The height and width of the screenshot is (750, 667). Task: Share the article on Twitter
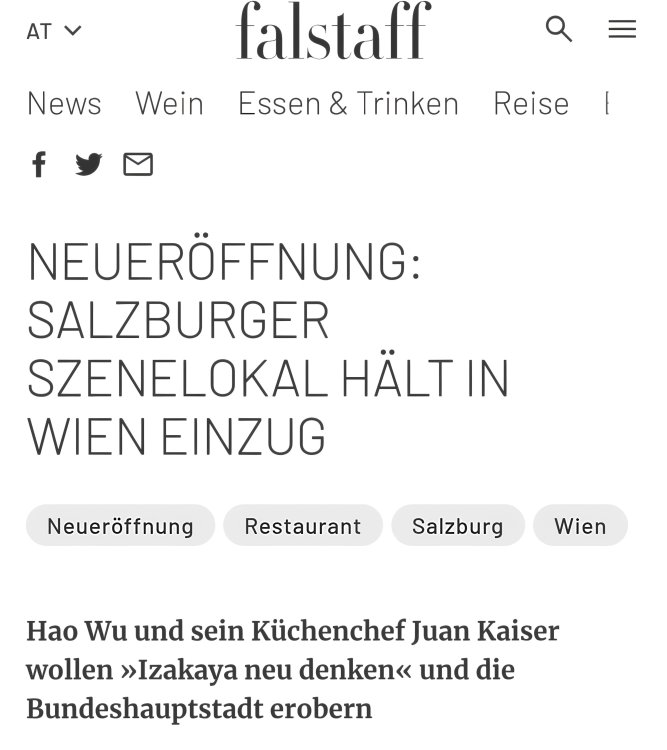[x=89, y=165]
